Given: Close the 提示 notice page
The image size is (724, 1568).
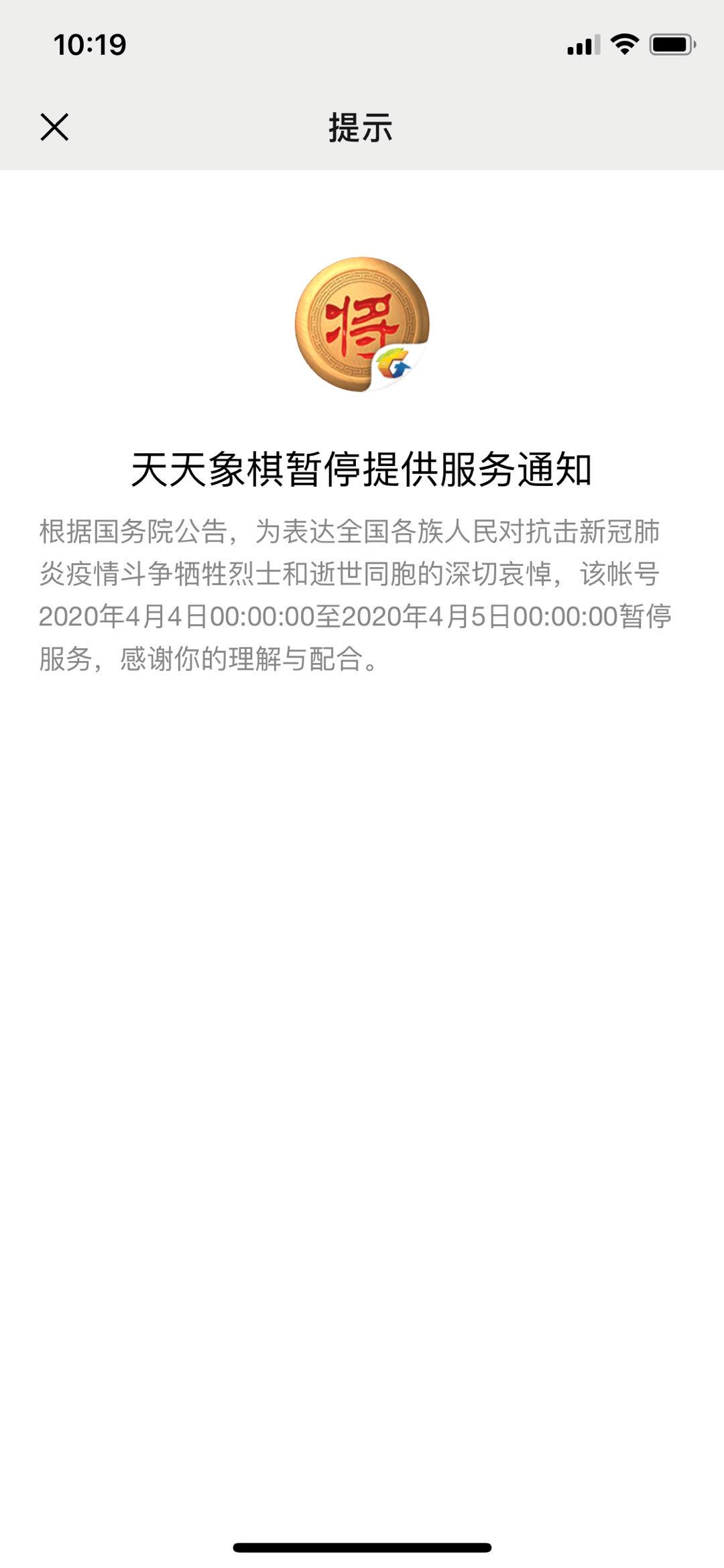Looking at the screenshot, I should pyautogui.click(x=54, y=127).
